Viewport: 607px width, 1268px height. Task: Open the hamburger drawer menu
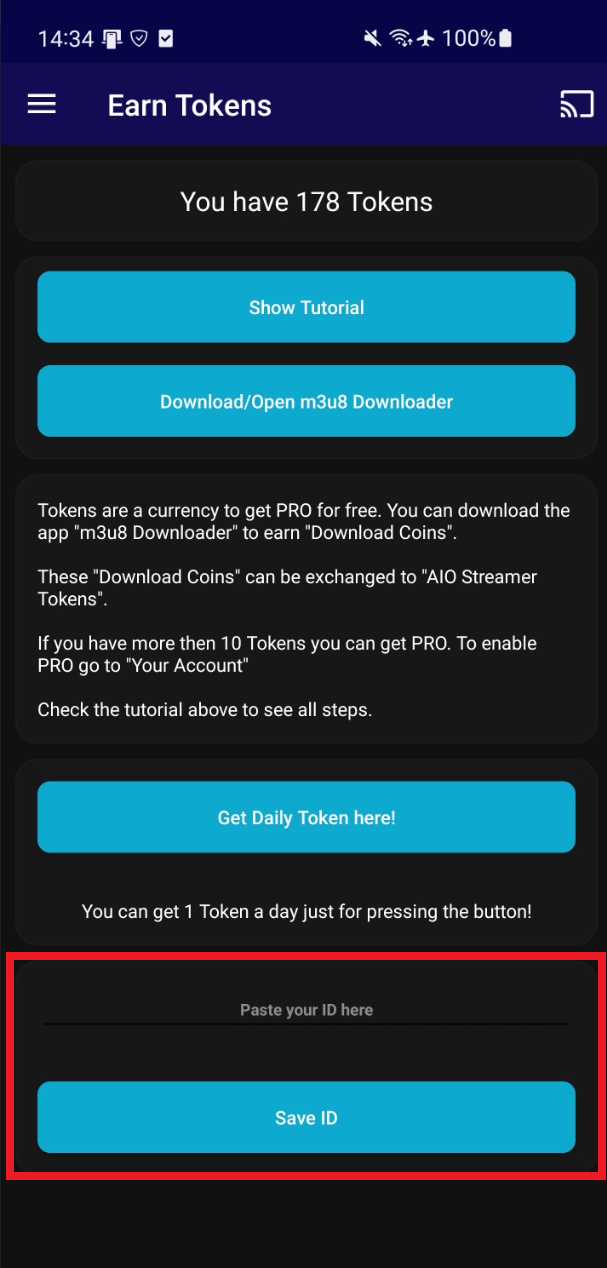(41, 104)
